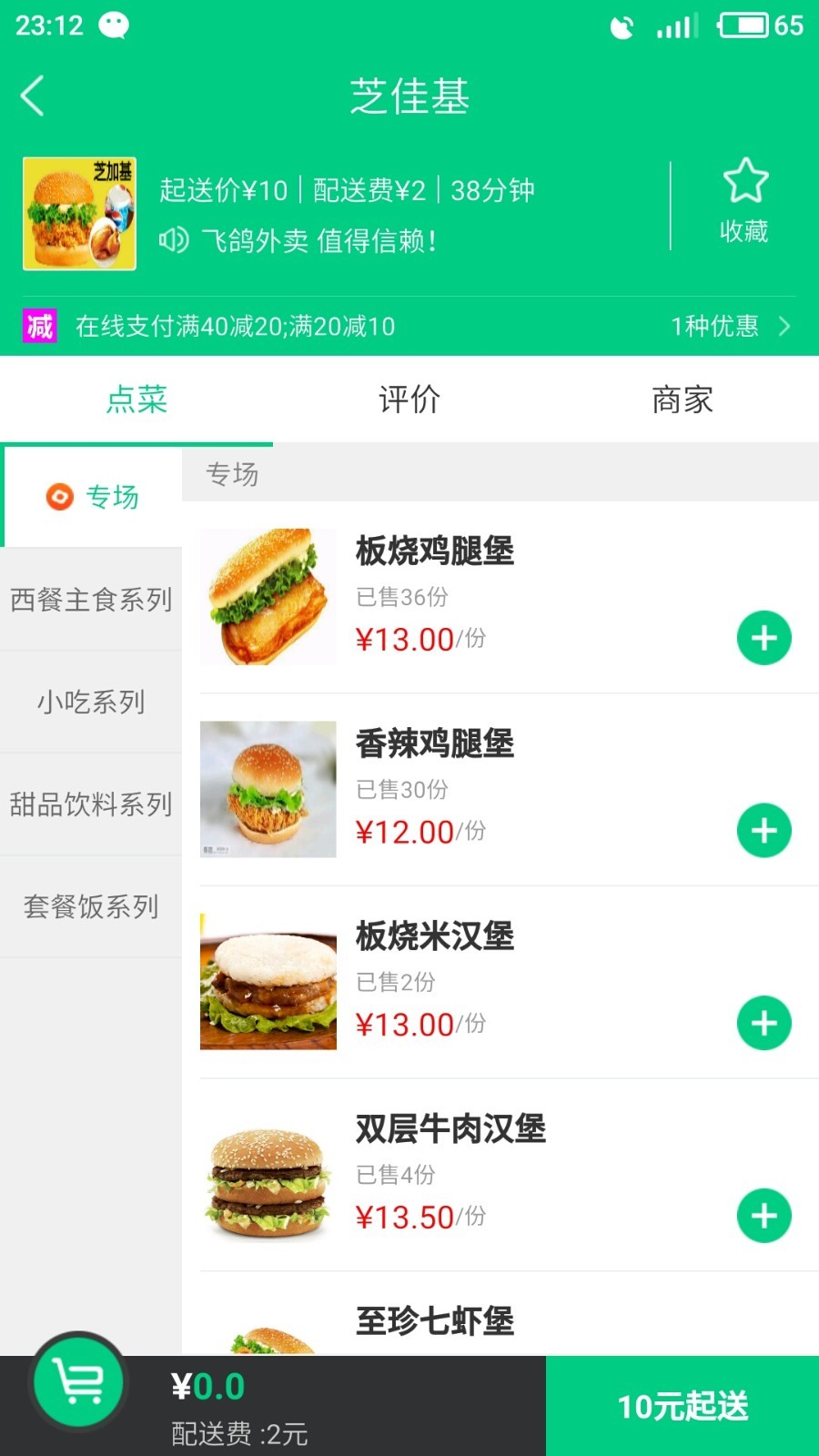Image resolution: width=819 pixels, height=1456 pixels.
Task: Open the shopping cart
Action: [x=78, y=1382]
